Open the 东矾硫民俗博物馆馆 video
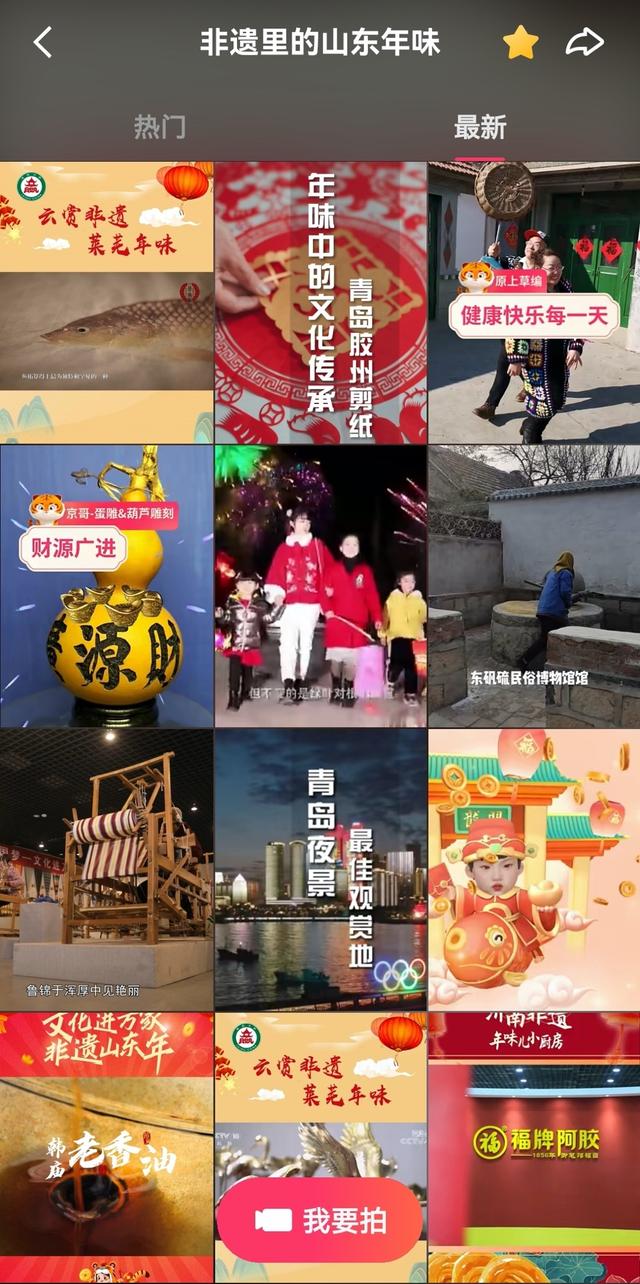Screen dimensions: 640x1284 tap(534, 586)
